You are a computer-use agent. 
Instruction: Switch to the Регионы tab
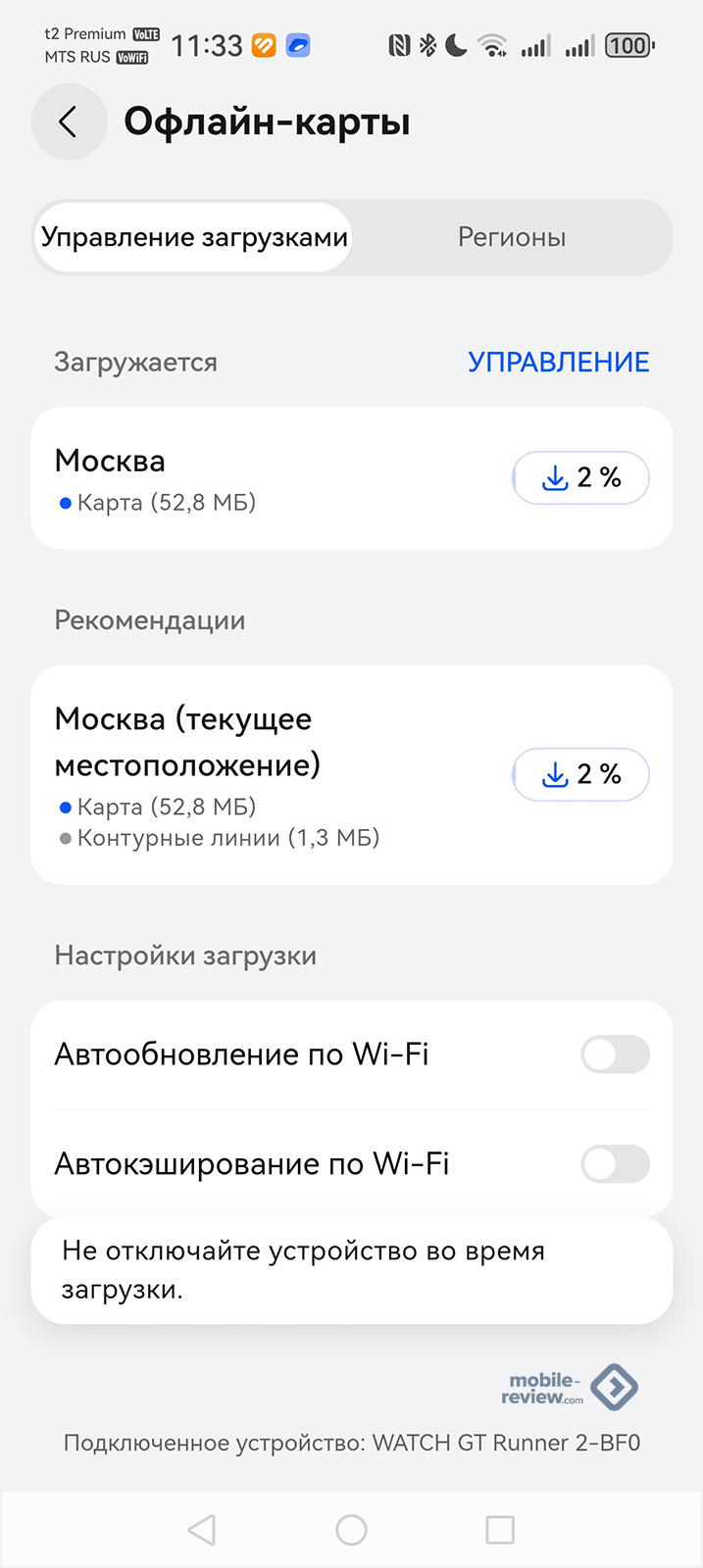pos(511,238)
